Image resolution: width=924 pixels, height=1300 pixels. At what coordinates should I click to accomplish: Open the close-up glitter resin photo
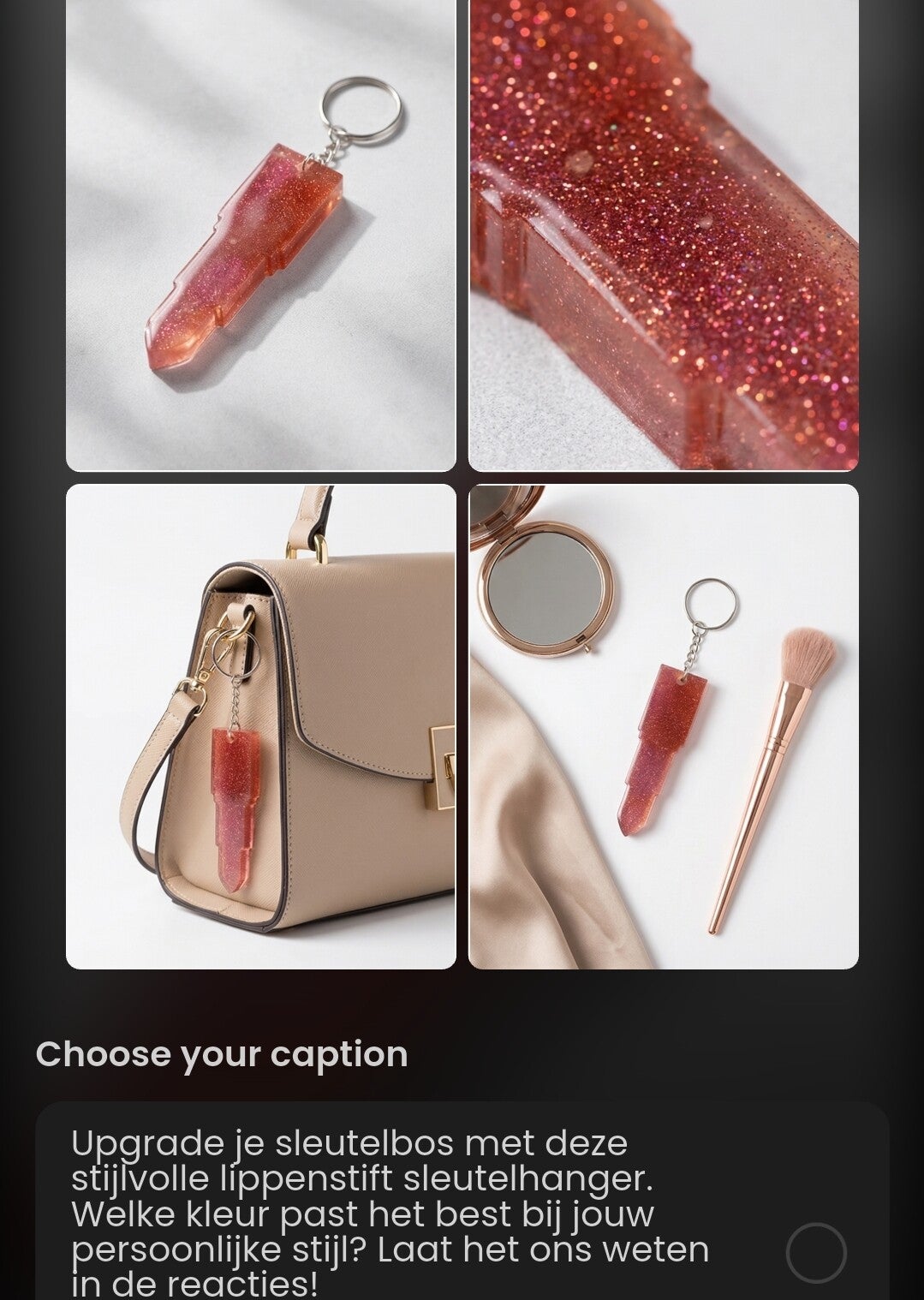(664, 234)
